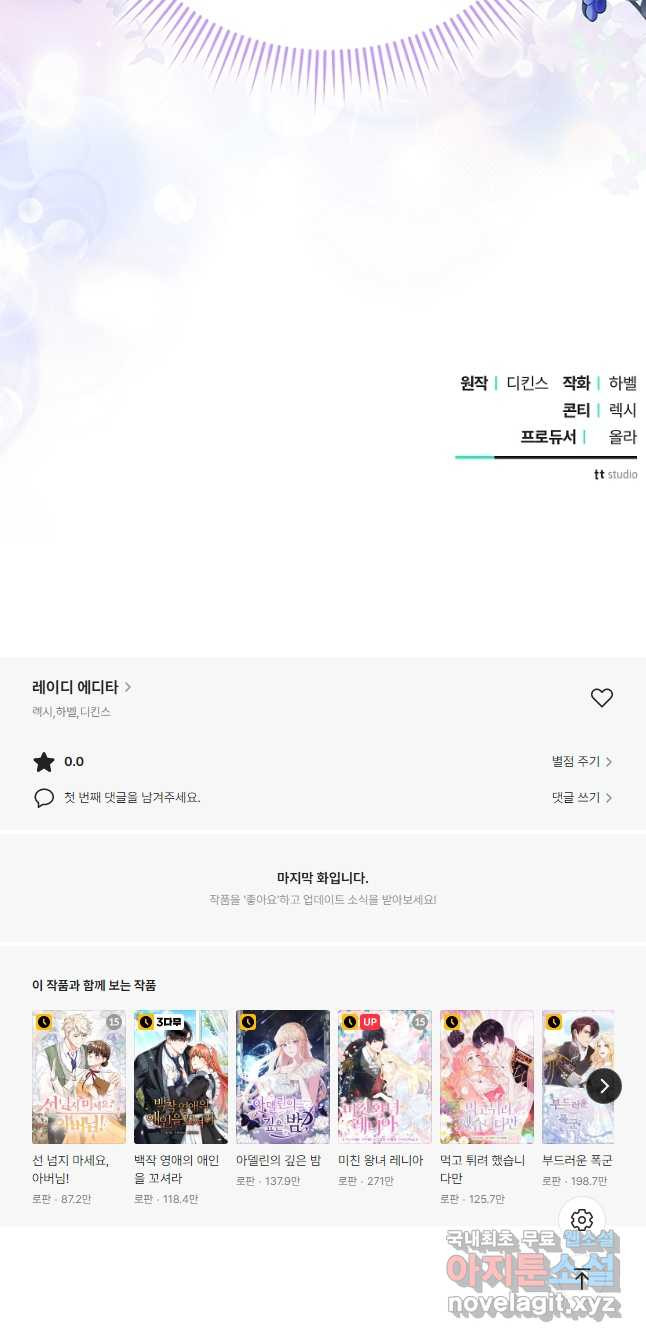Open 아델린의 깊은 밤 webtoon
This screenshot has width=646, height=1342.
[x=283, y=1077]
